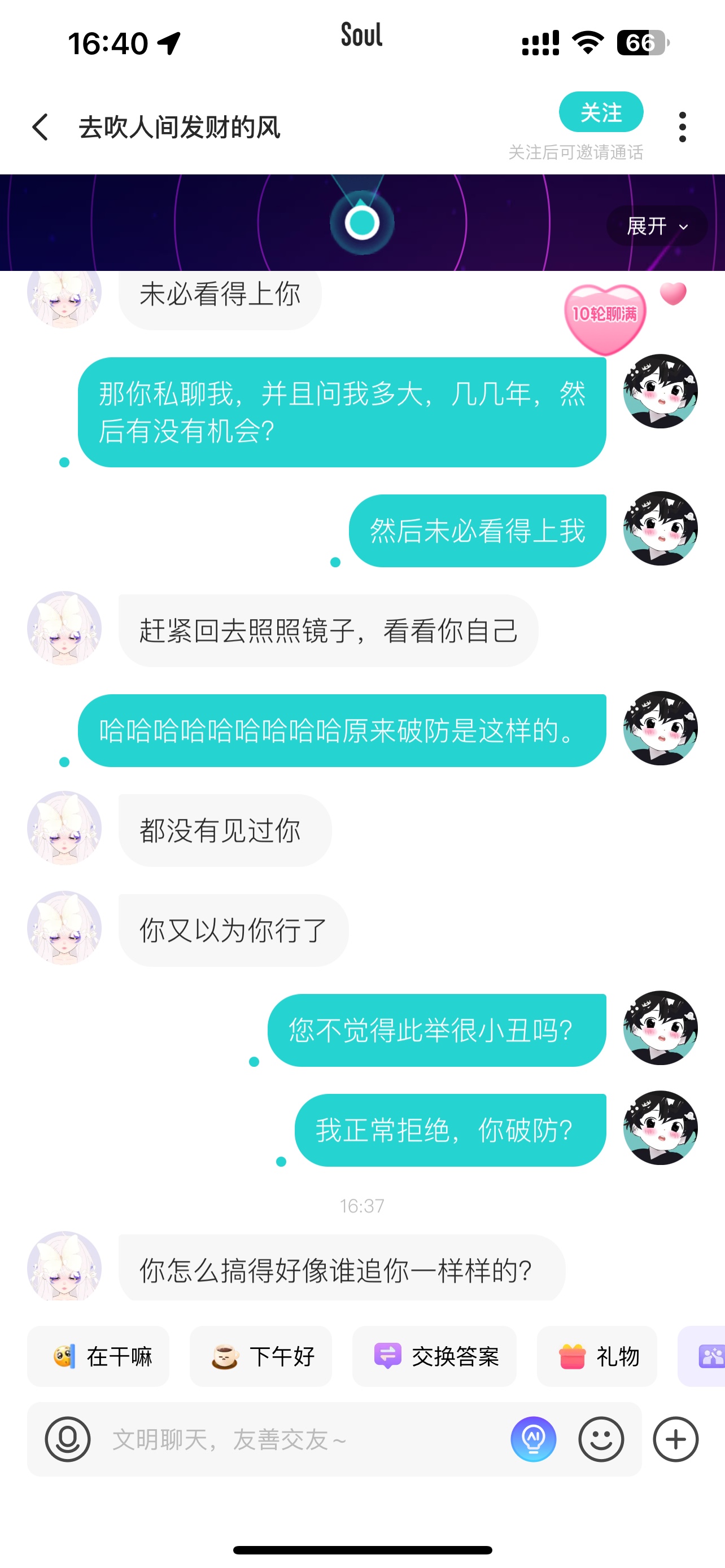Open the other user's avatar beside 都没有见过你
This screenshot has height=1568, width=725.
coord(64,828)
